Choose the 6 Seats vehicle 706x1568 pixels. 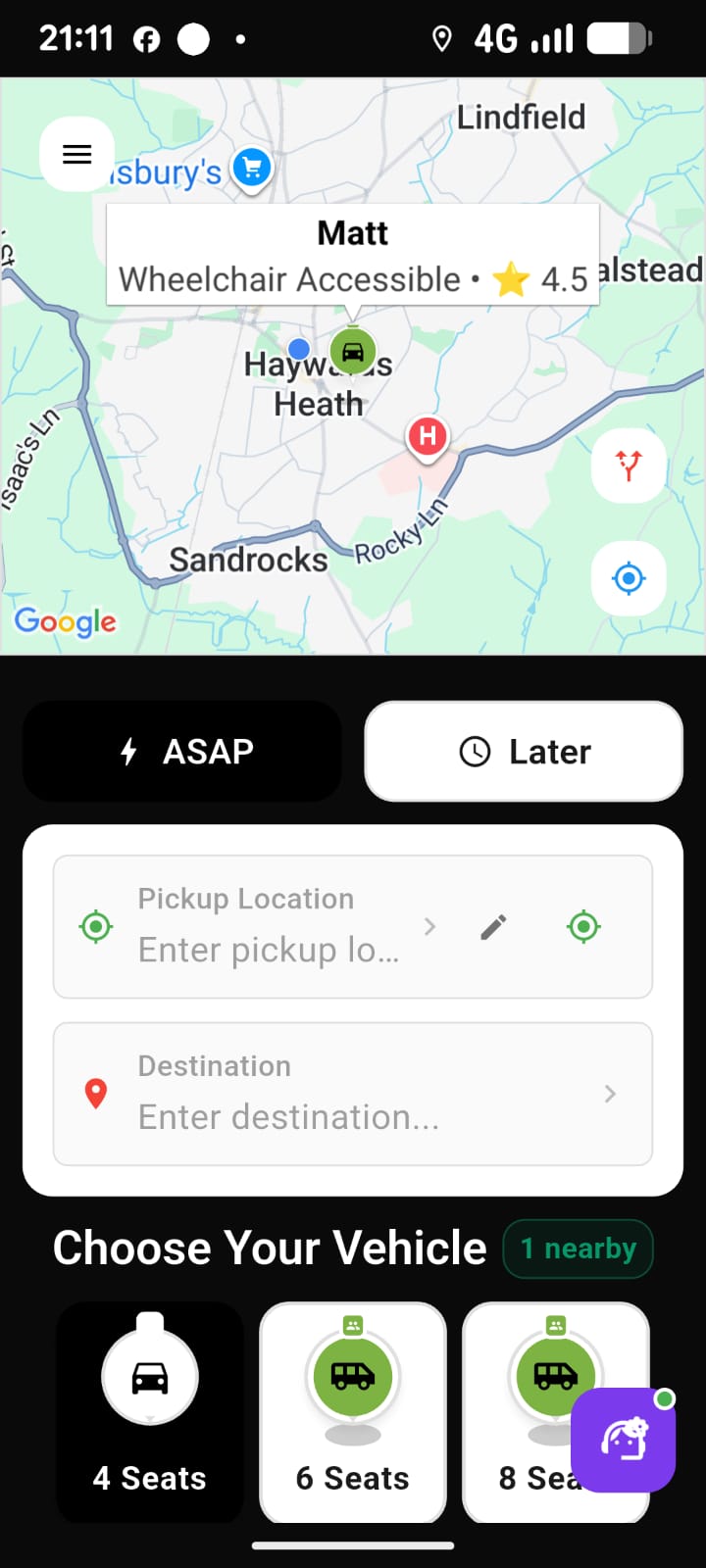coord(353,1411)
